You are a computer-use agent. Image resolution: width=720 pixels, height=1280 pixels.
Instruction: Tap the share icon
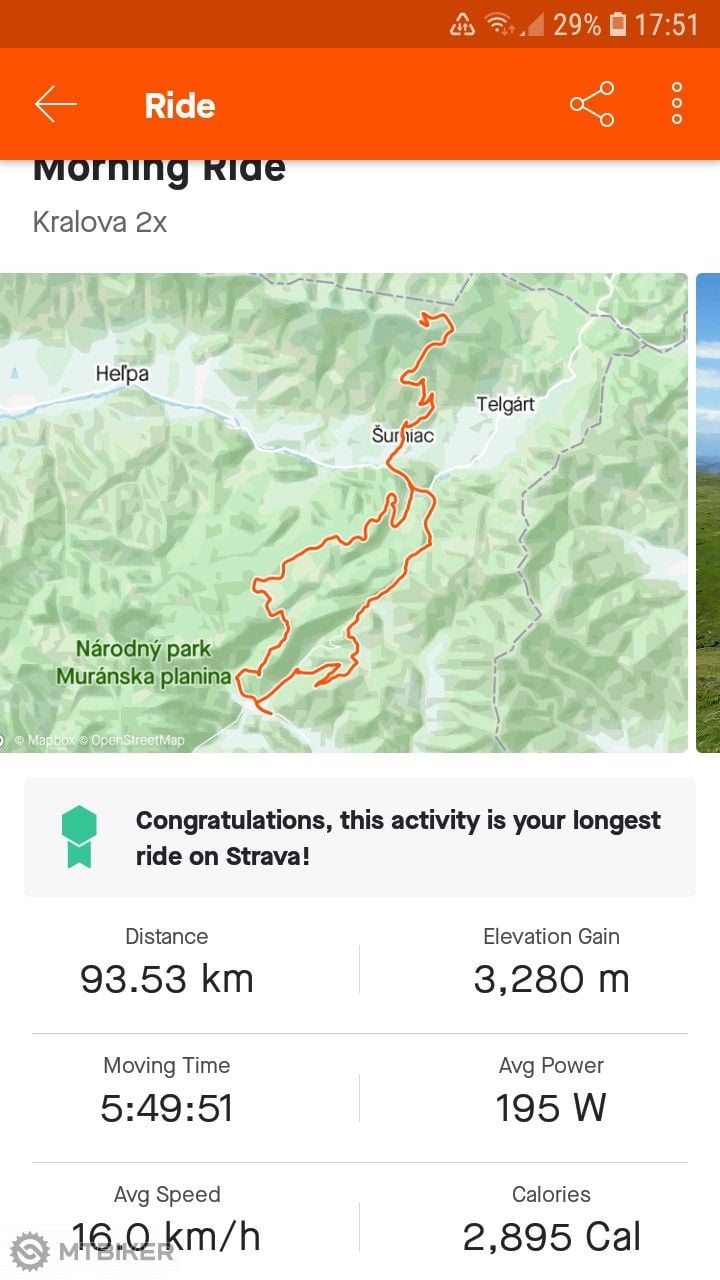[591, 104]
